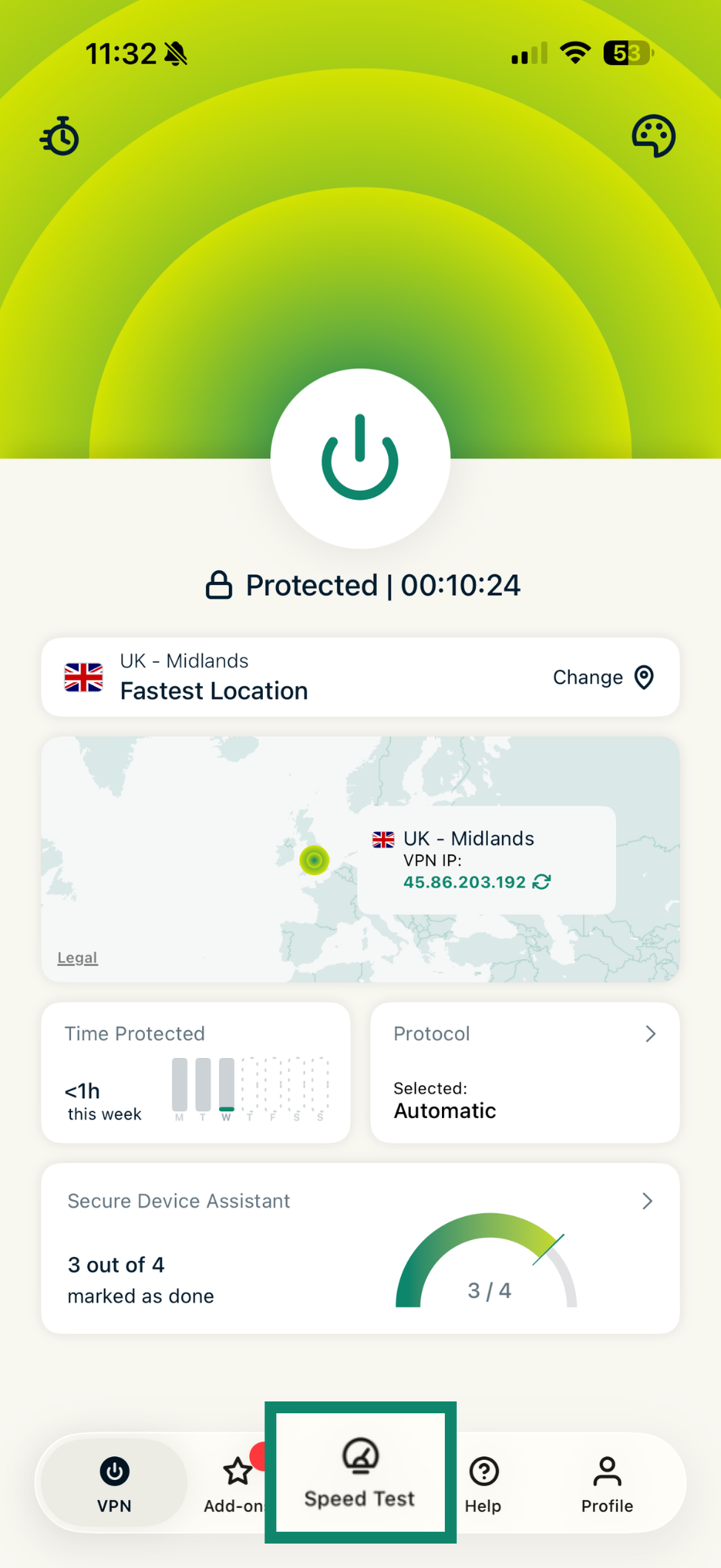Open the timer icon at top left
This screenshot has height=1568, width=721.
[x=60, y=136]
